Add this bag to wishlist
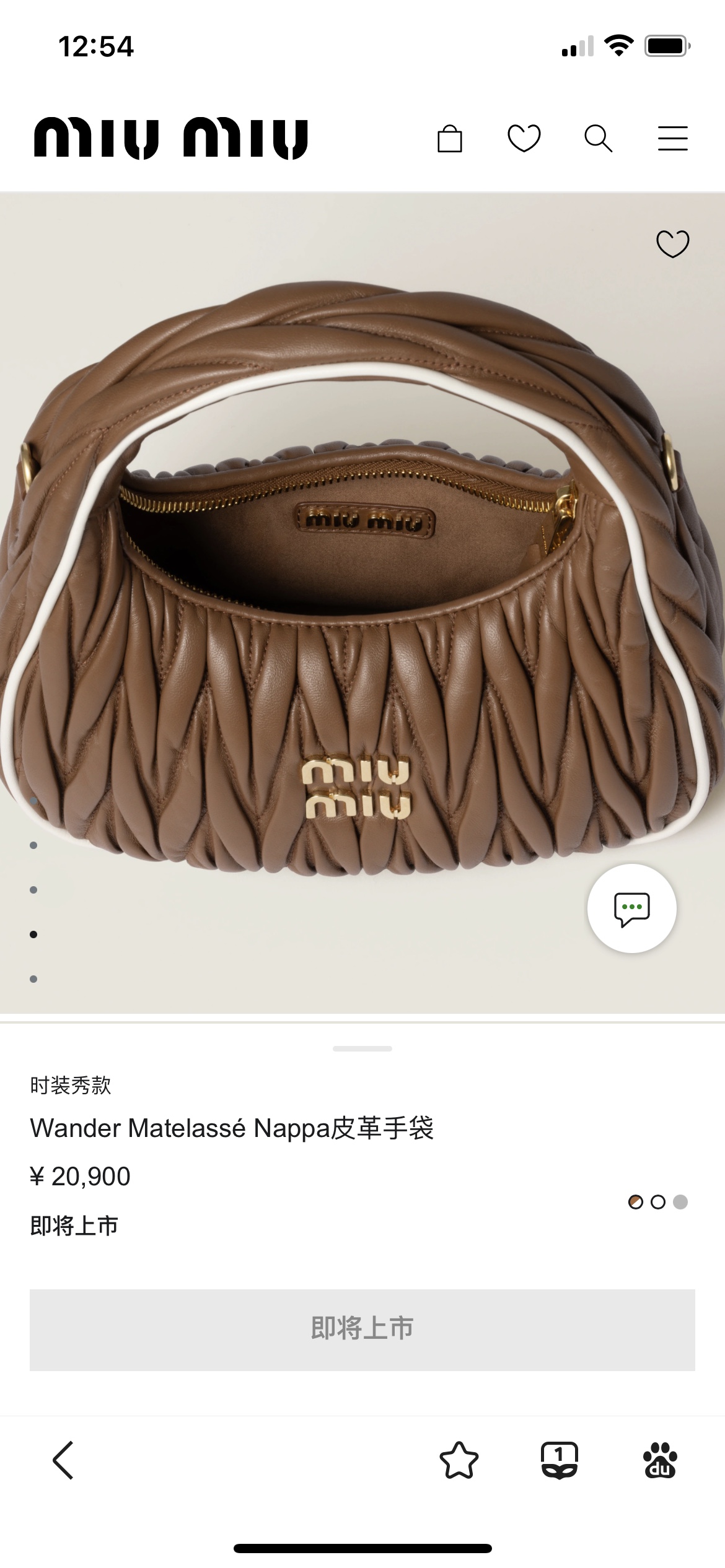The width and height of the screenshot is (725, 1568). (672, 243)
